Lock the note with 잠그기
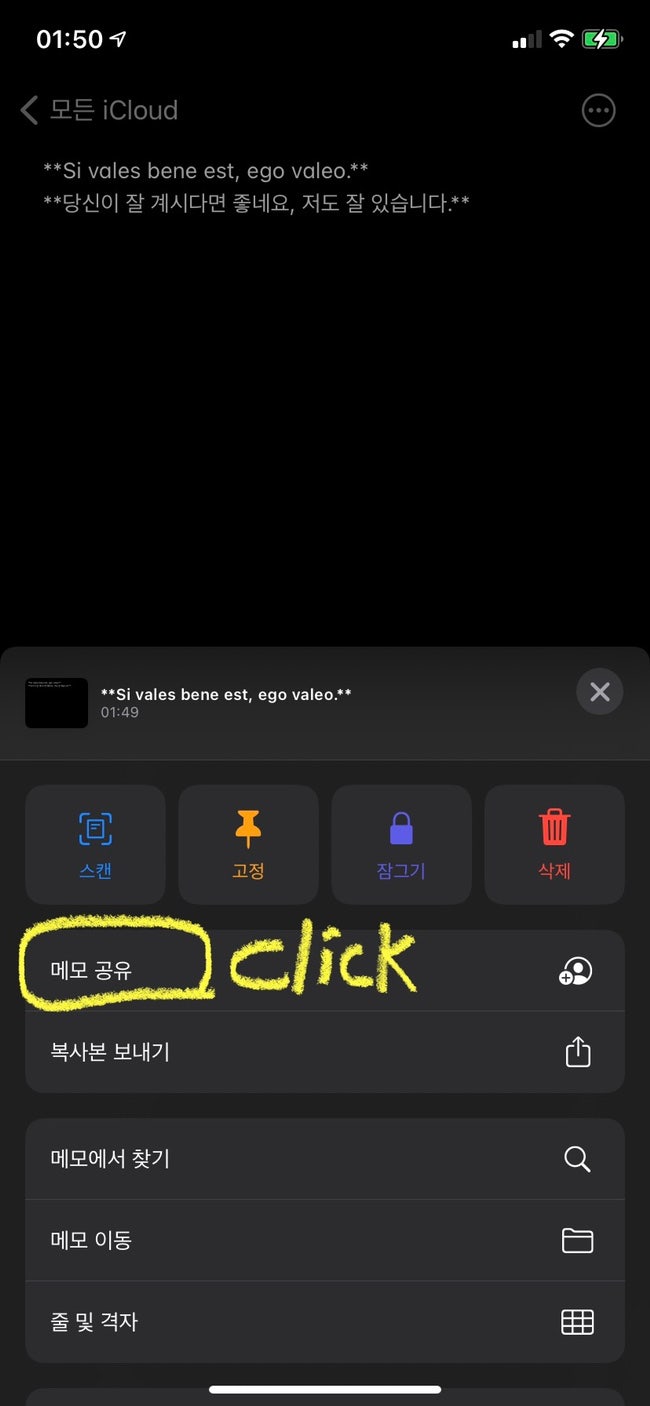 tap(401, 845)
